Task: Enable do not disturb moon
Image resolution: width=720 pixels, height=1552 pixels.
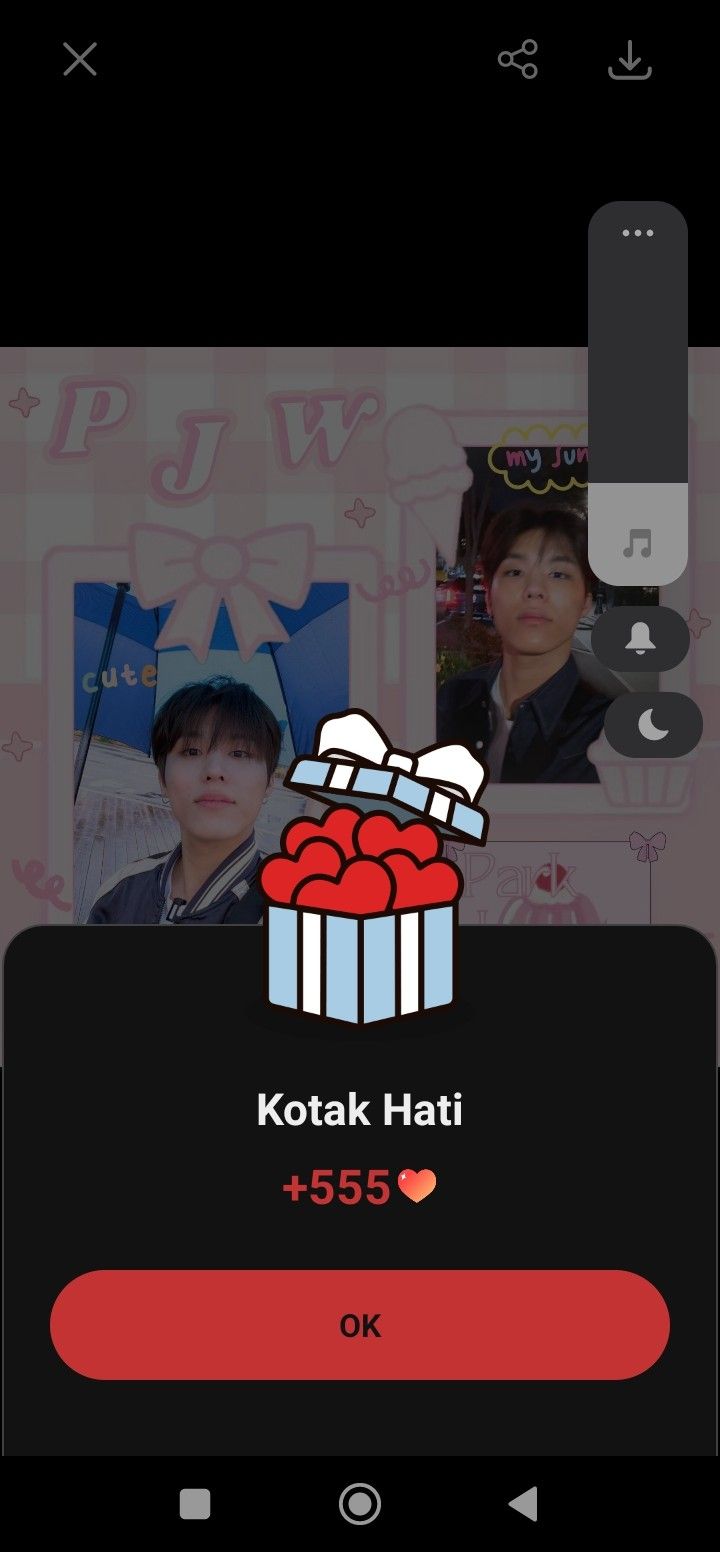Action: pos(652,725)
